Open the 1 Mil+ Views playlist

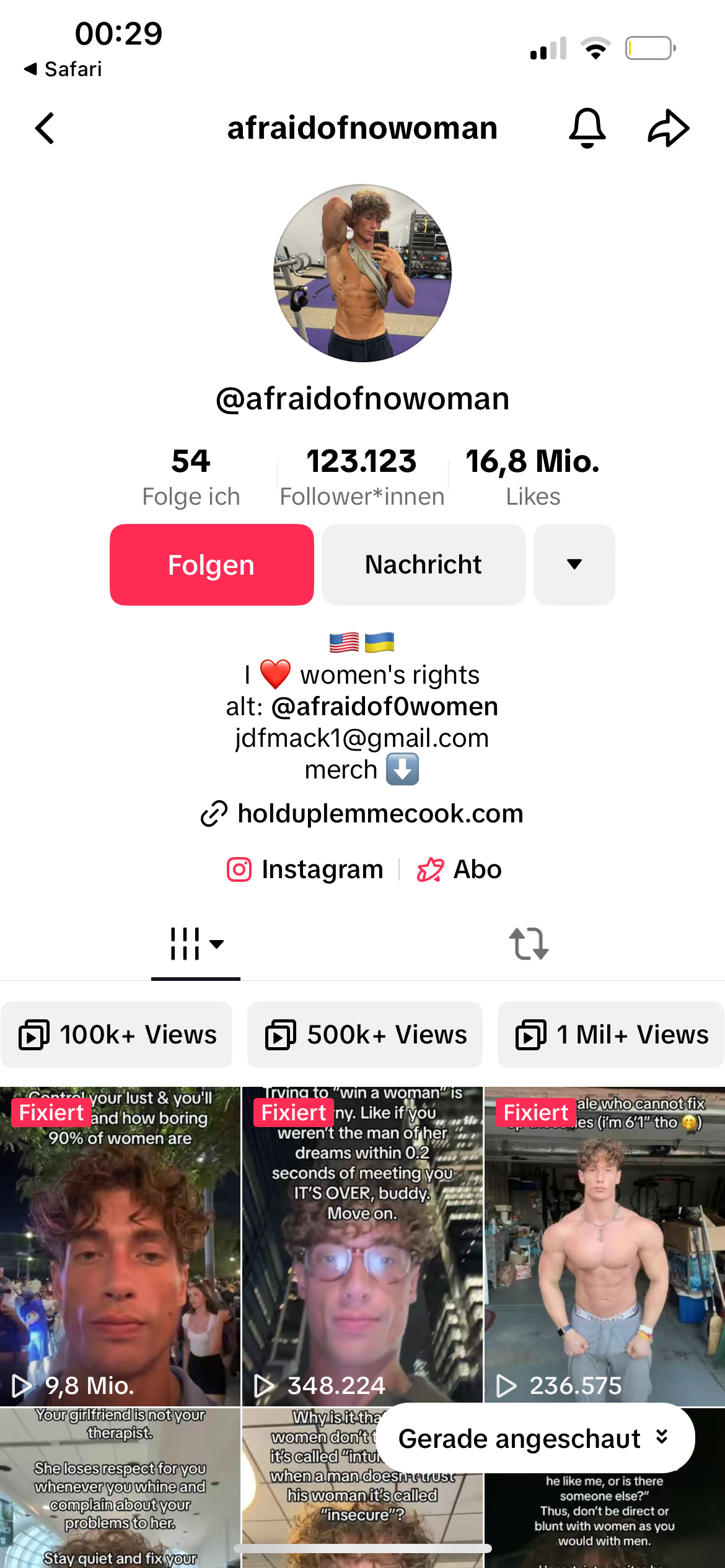(611, 1035)
